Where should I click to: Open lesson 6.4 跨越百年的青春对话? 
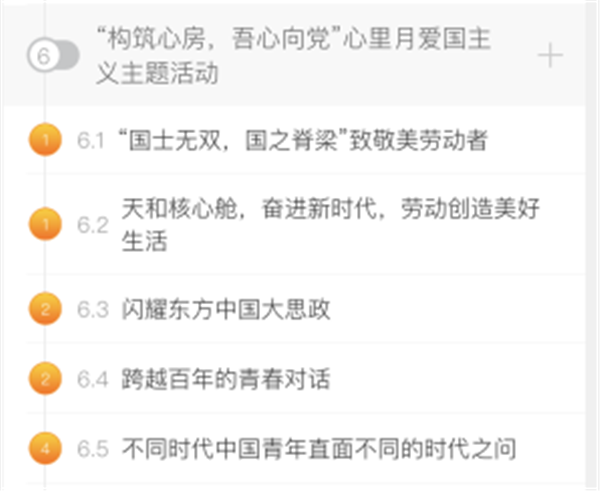coord(225,379)
